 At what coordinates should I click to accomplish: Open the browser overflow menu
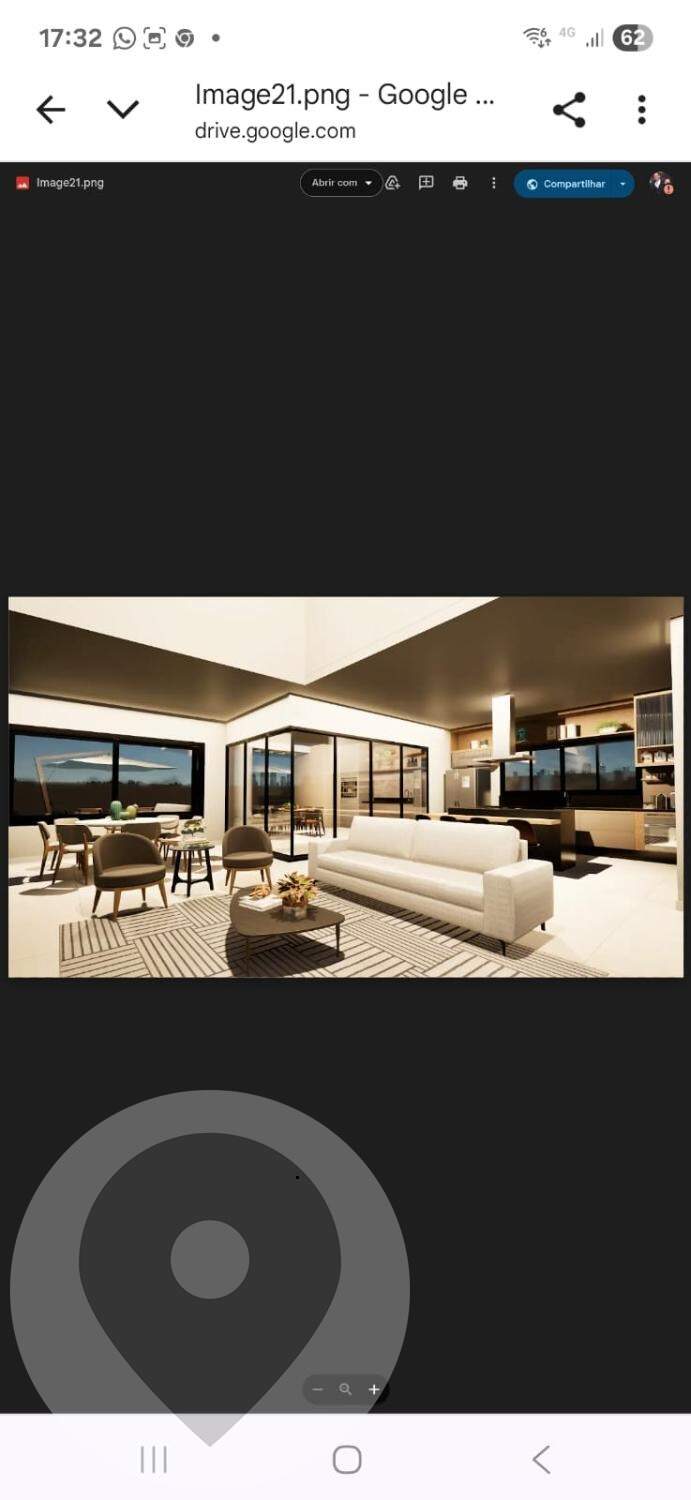641,110
